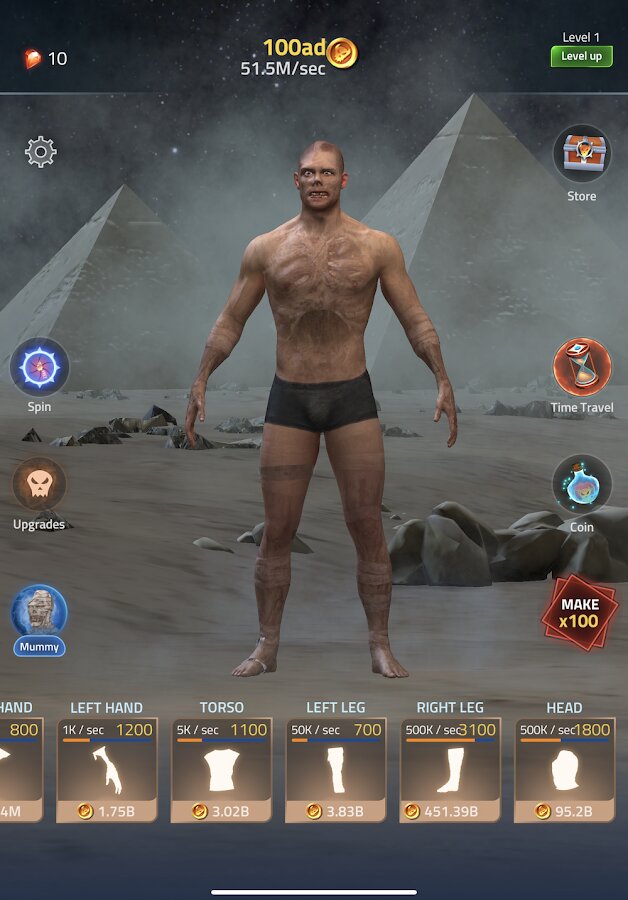This screenshot has width=628, height=900.
Task: Open the Store chest
Action: pos(581,153)
